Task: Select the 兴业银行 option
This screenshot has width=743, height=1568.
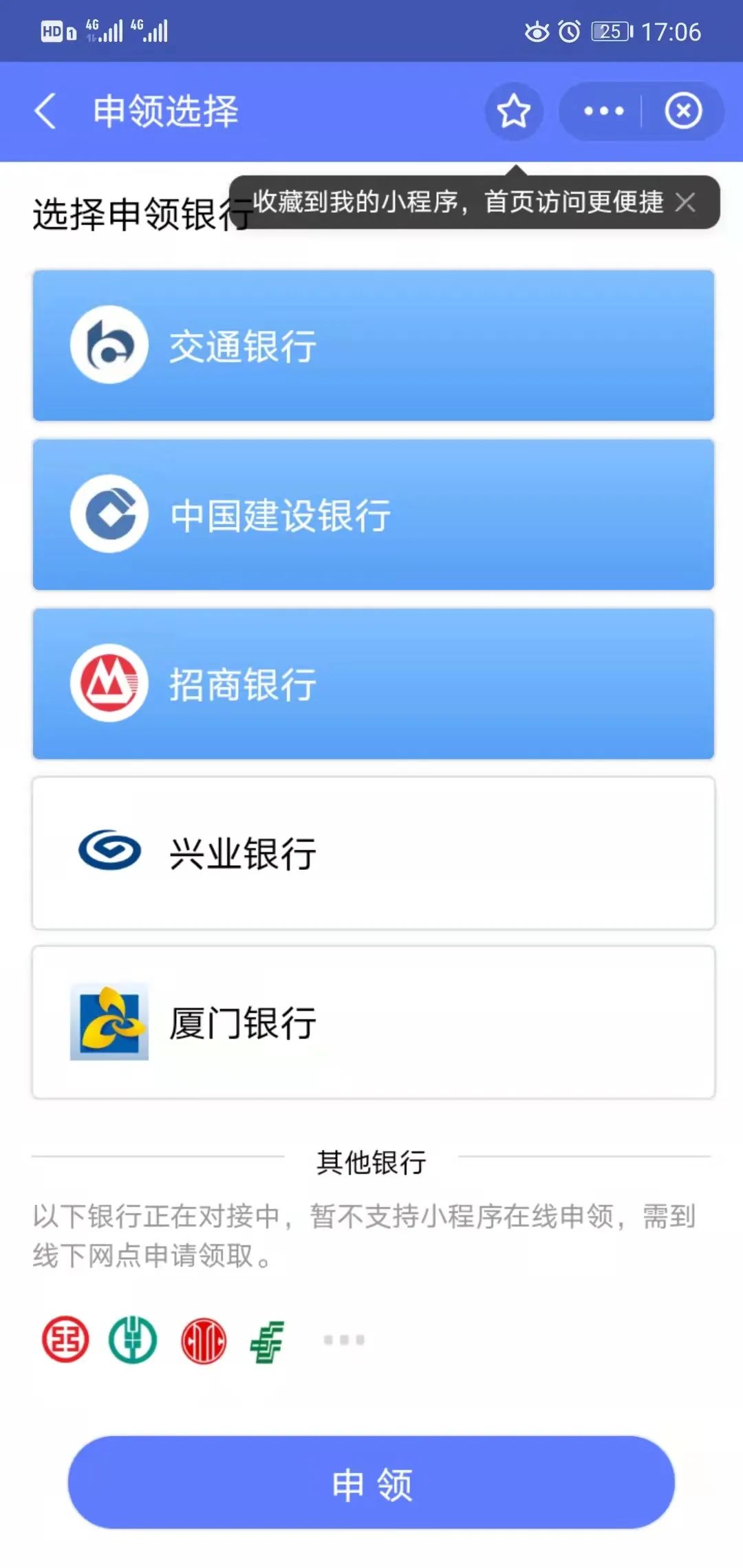Action: point(374,853)
